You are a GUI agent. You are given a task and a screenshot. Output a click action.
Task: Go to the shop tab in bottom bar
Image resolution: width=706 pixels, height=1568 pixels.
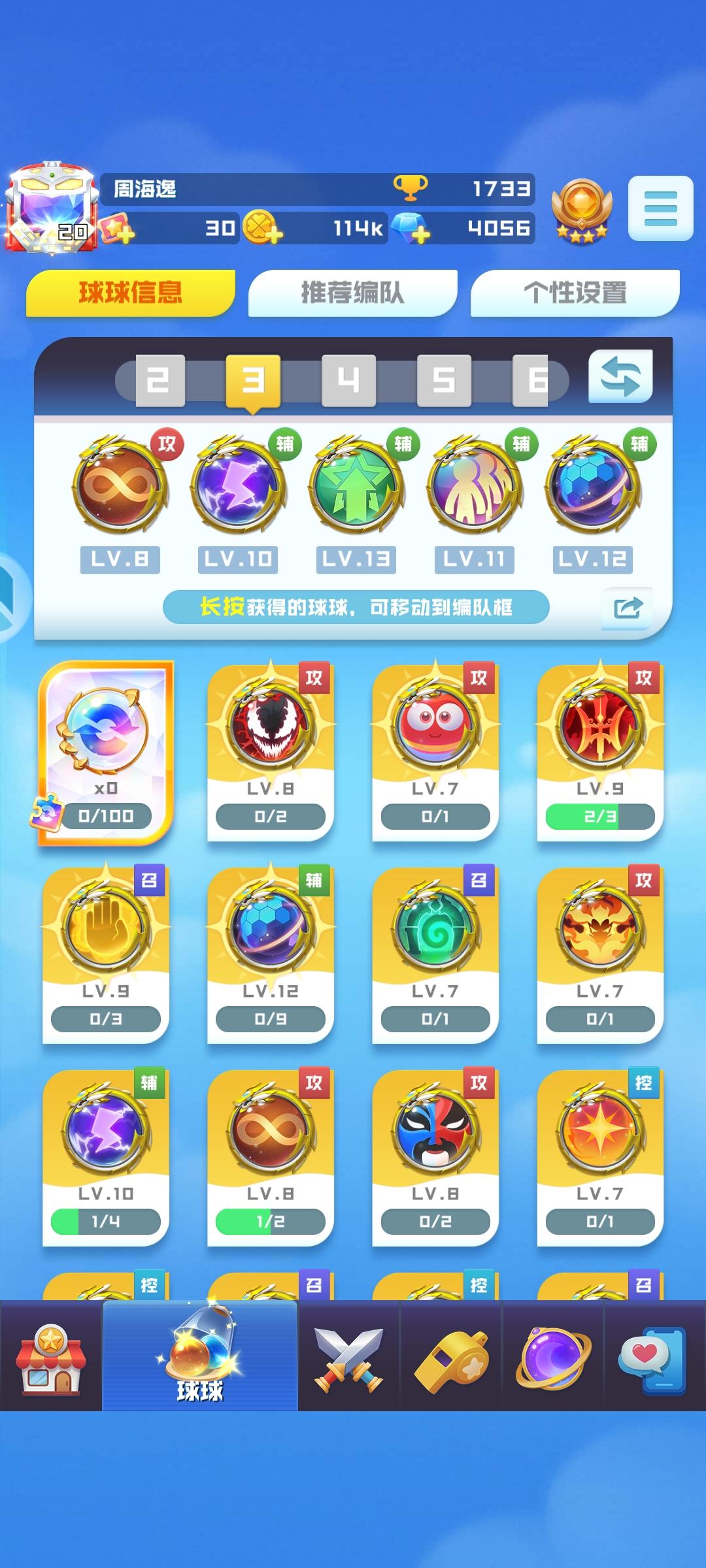coord(51,1356)
